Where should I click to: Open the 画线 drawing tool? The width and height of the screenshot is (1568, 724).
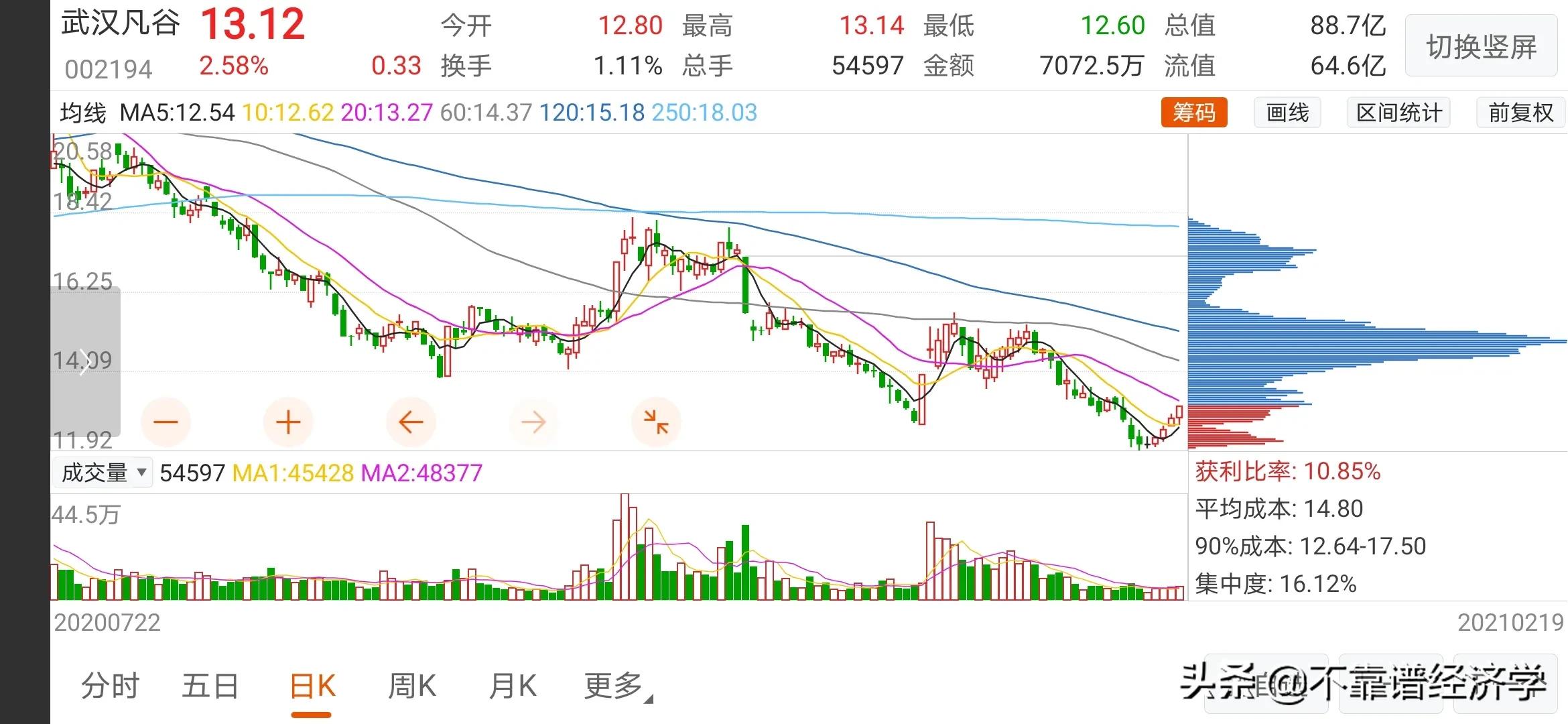pyautogui.click(x=1287, y=113)
